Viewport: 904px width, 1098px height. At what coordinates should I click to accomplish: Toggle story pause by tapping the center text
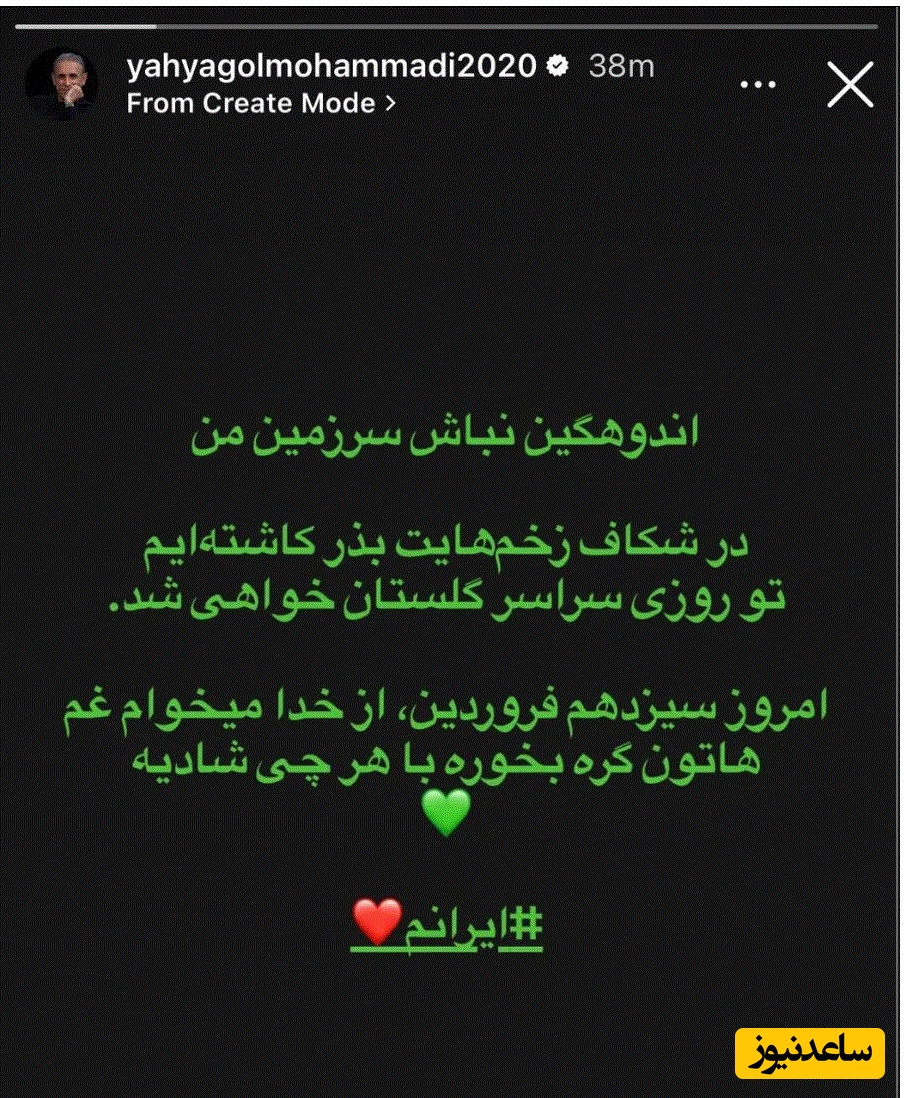pos(450,600)
